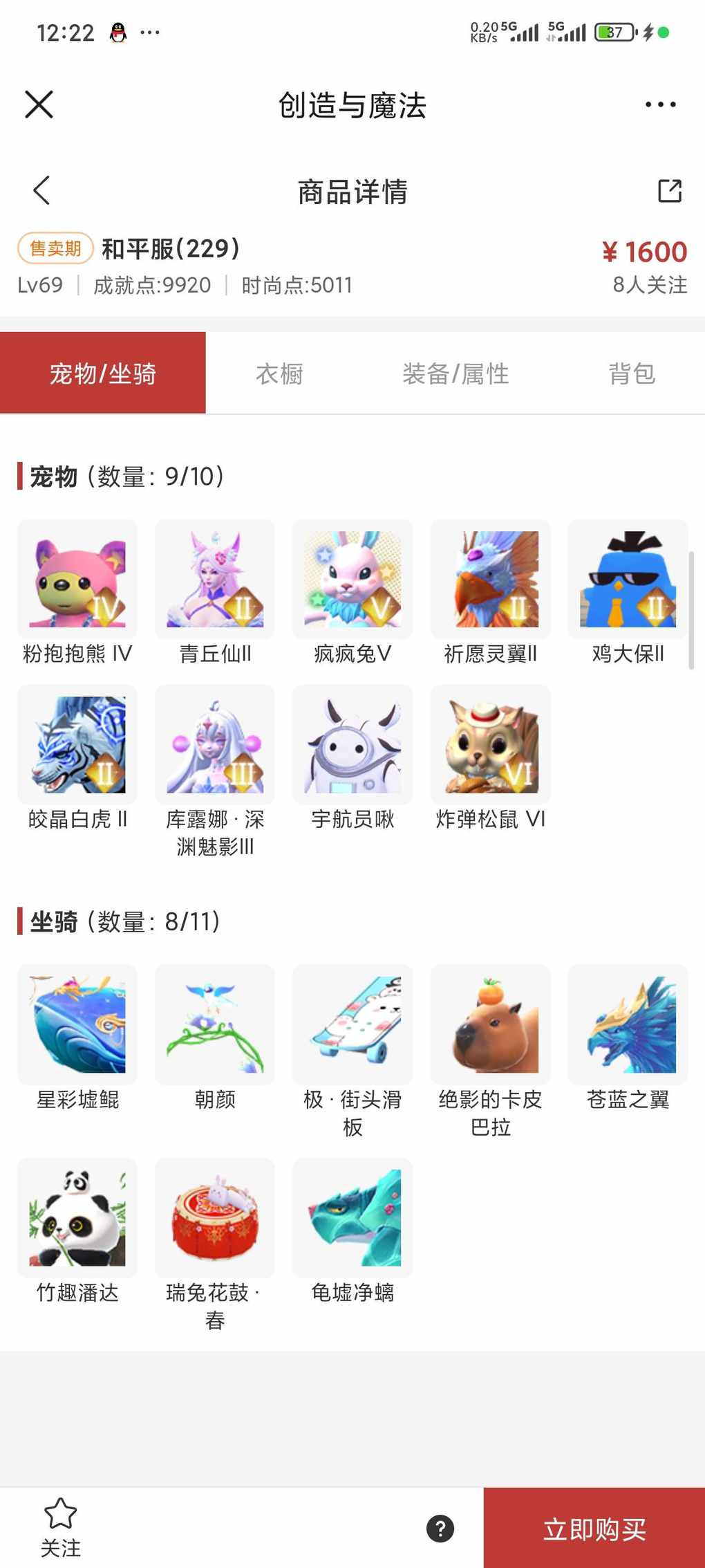
Task: Open the 星彩墟鲲 mount tile
Action: [77, 1024]
